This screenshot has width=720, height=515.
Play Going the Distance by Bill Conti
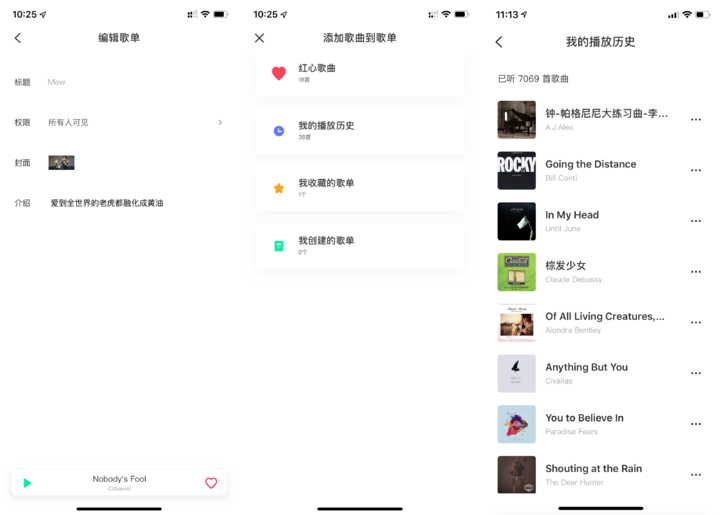[x=590, y=170]
